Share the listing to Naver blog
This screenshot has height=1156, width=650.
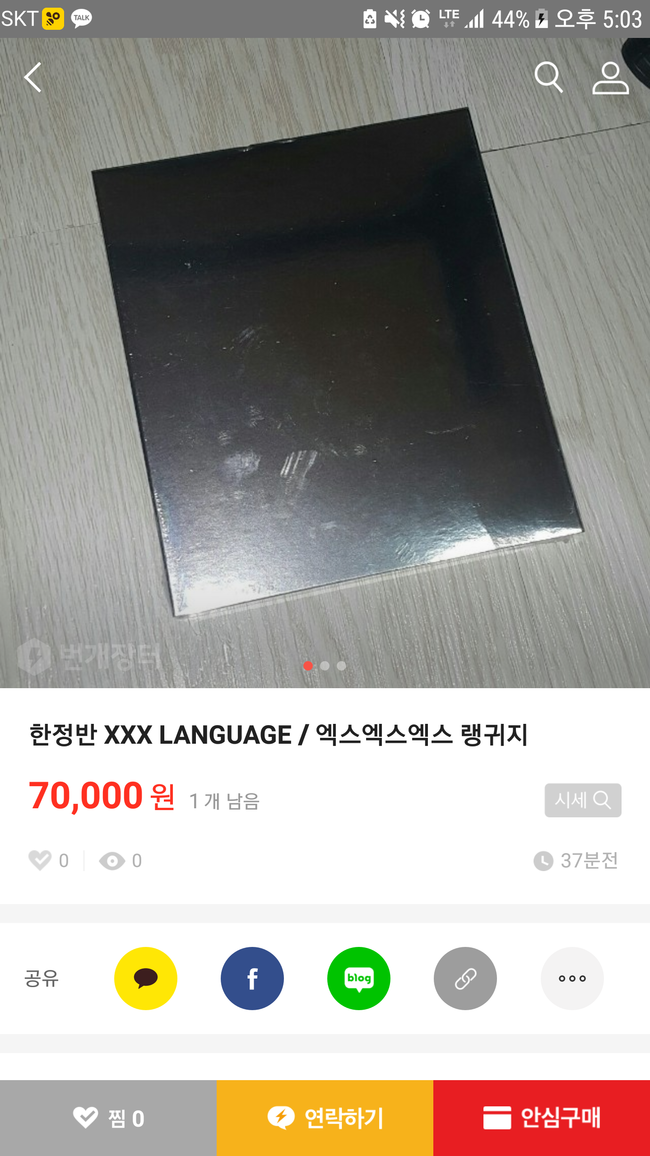(359, 978)
